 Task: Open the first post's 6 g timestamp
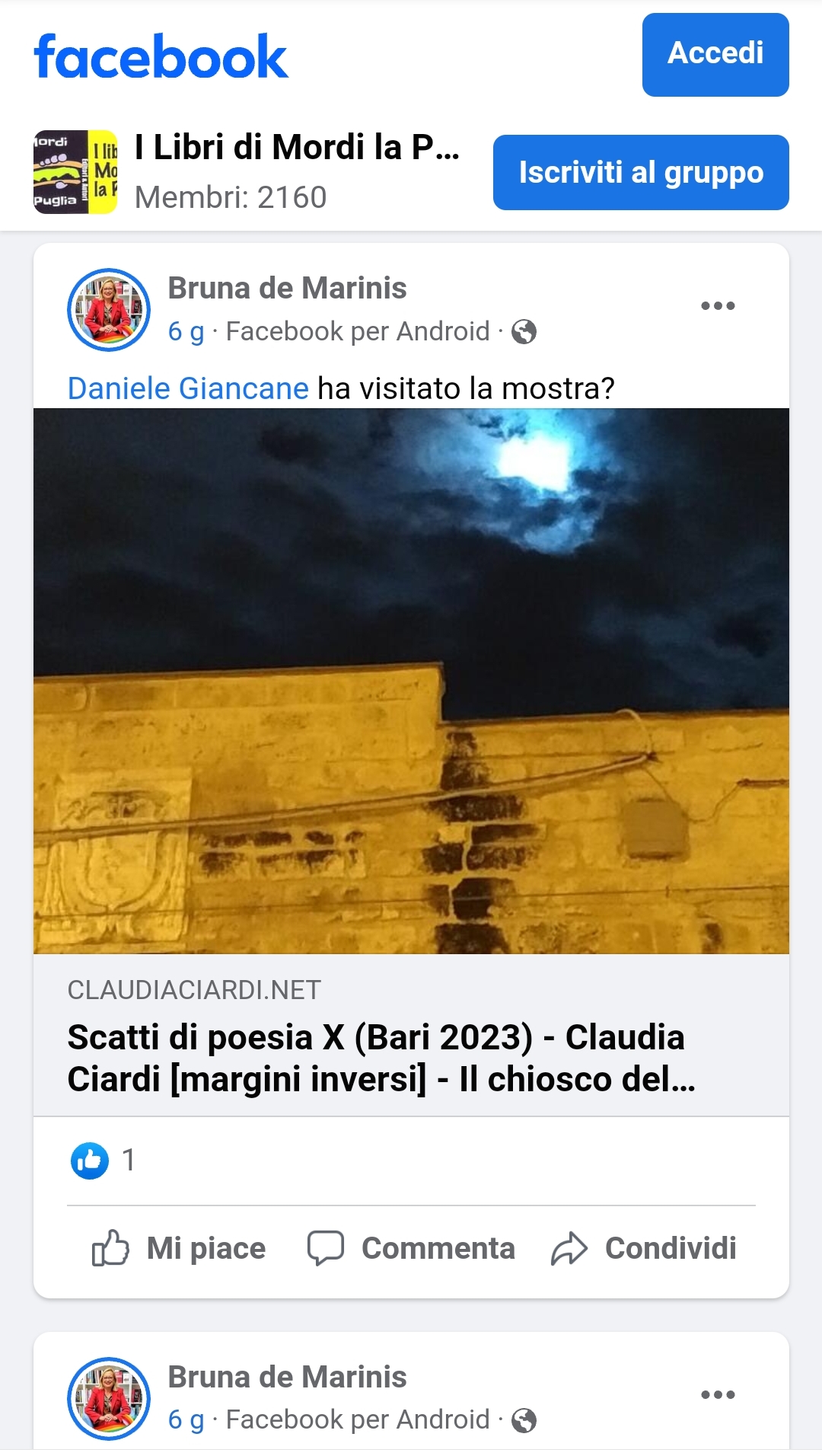[x=186, y=331]
